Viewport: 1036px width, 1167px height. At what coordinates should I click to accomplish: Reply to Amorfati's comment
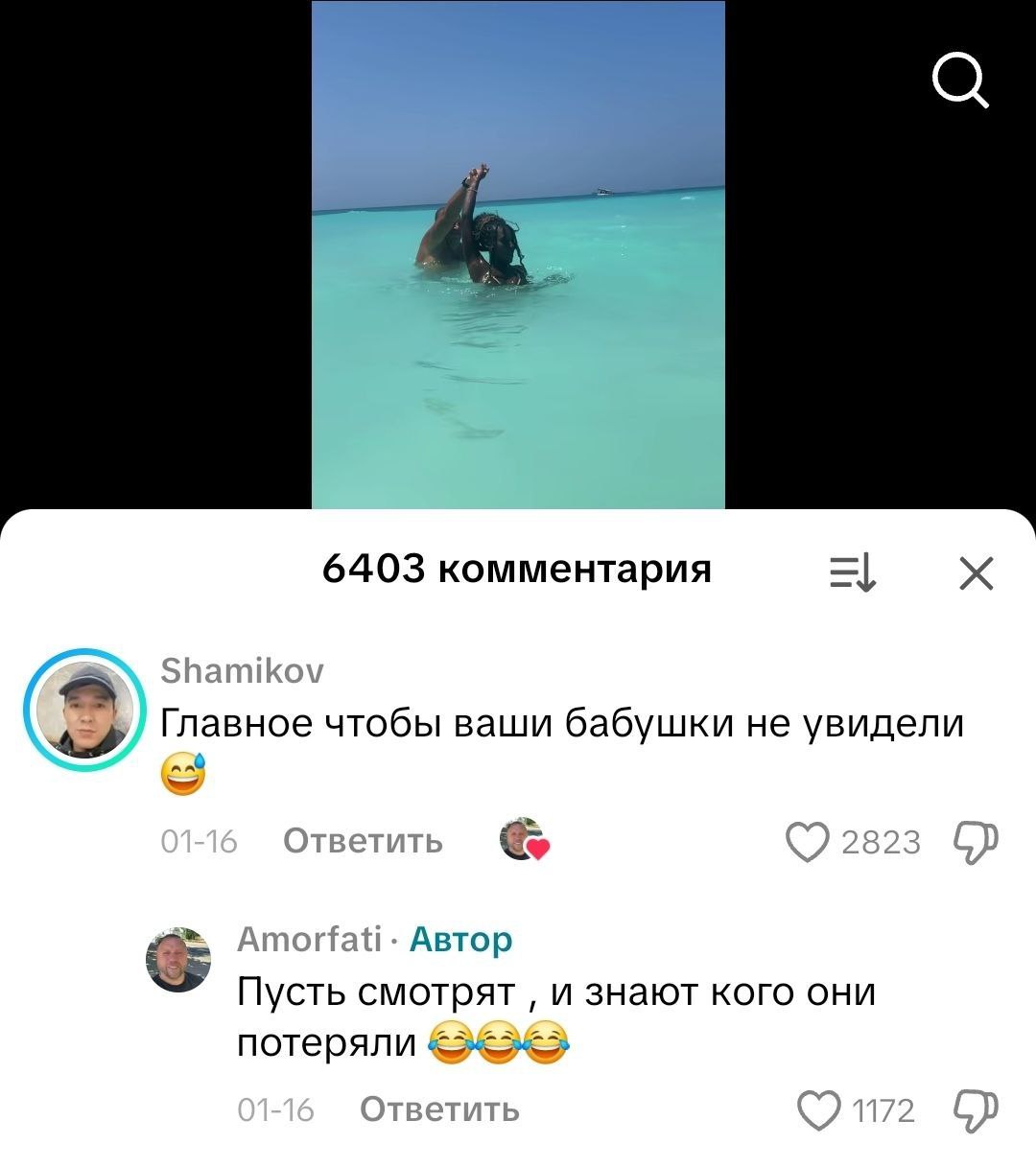(x=439, y=1109)
